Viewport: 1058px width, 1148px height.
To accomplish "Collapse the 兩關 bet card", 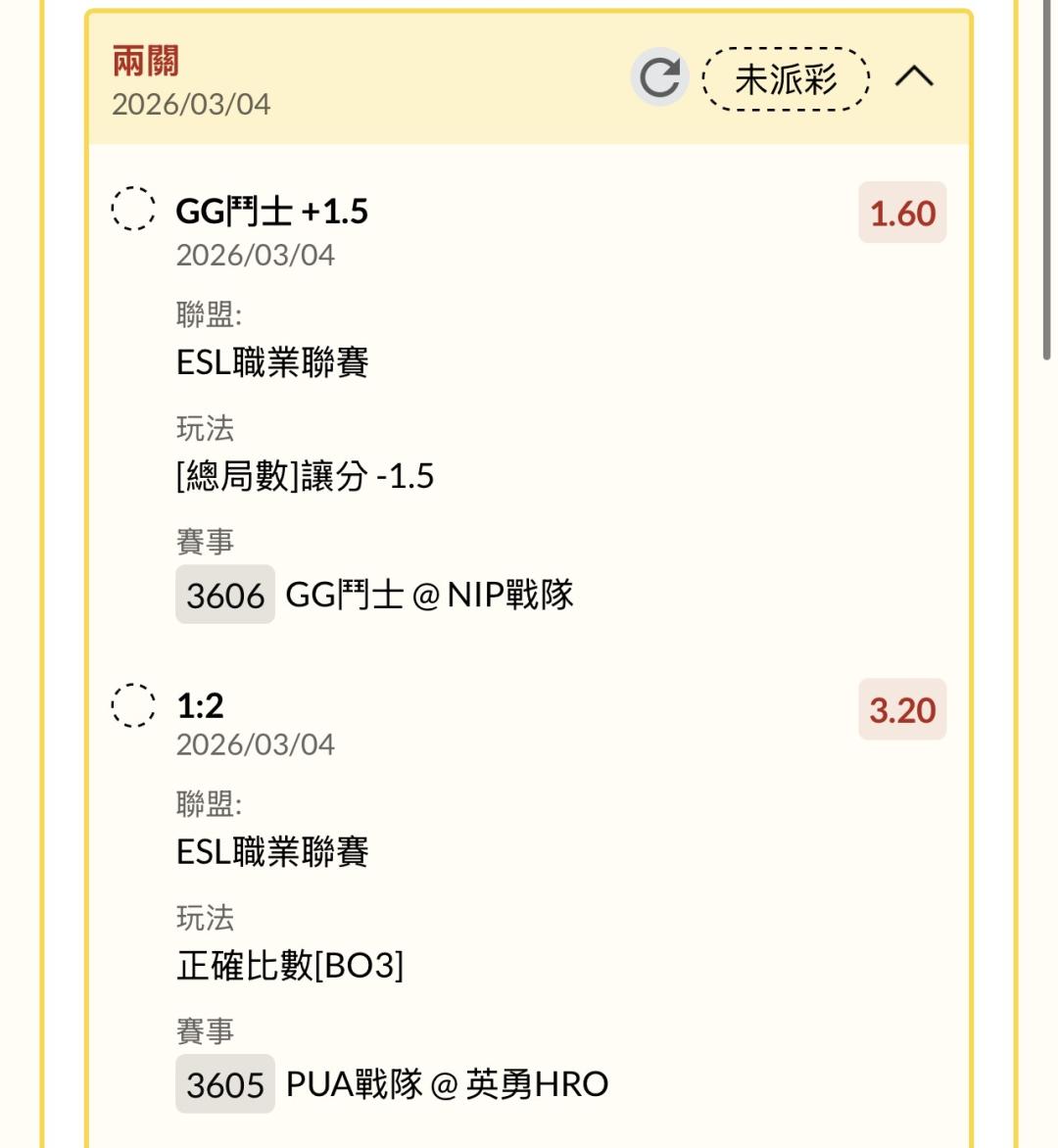I will [914, 77].
